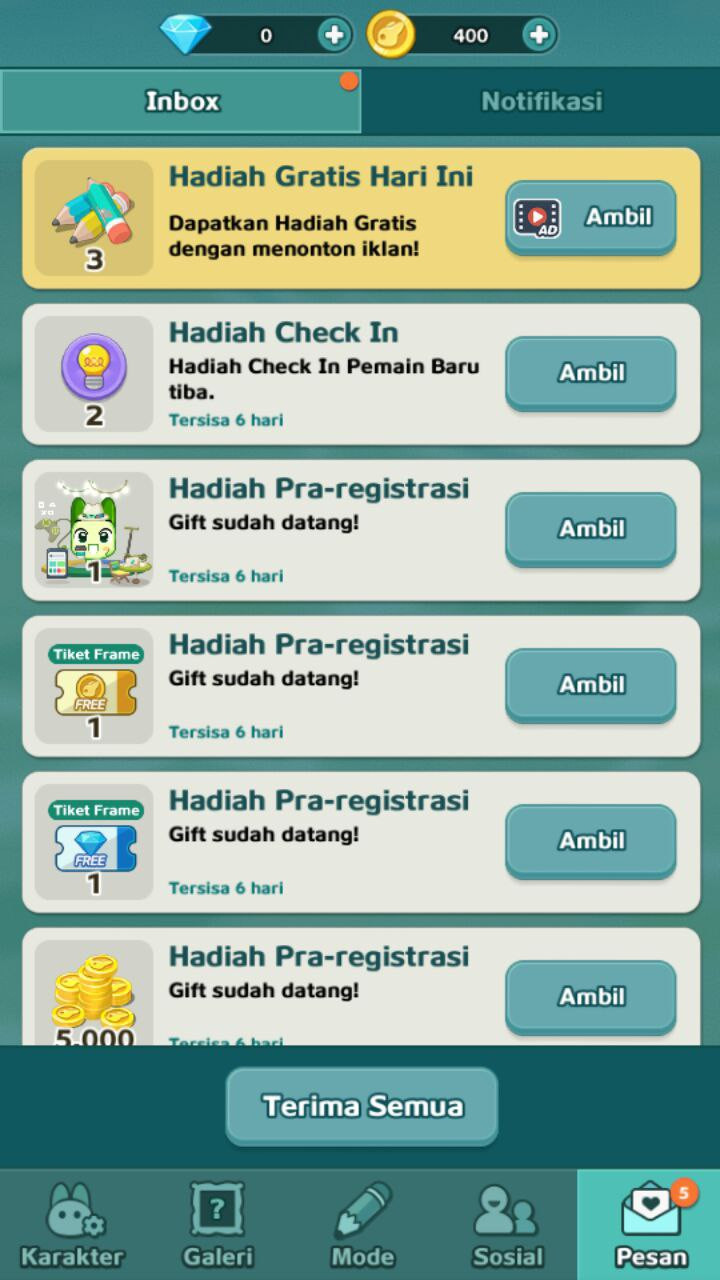
Task: Claim the Hadiah Check In with Ambil
Action: tap(590, 373)
